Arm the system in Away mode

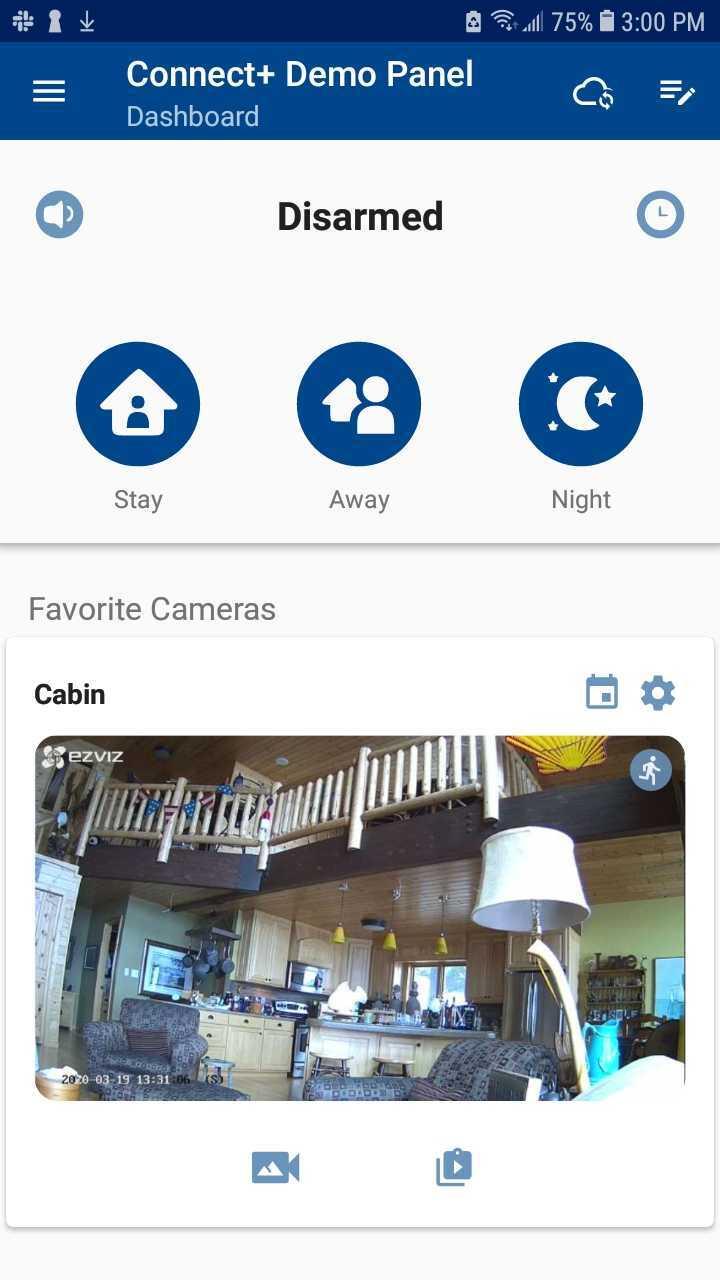(359, 404)
